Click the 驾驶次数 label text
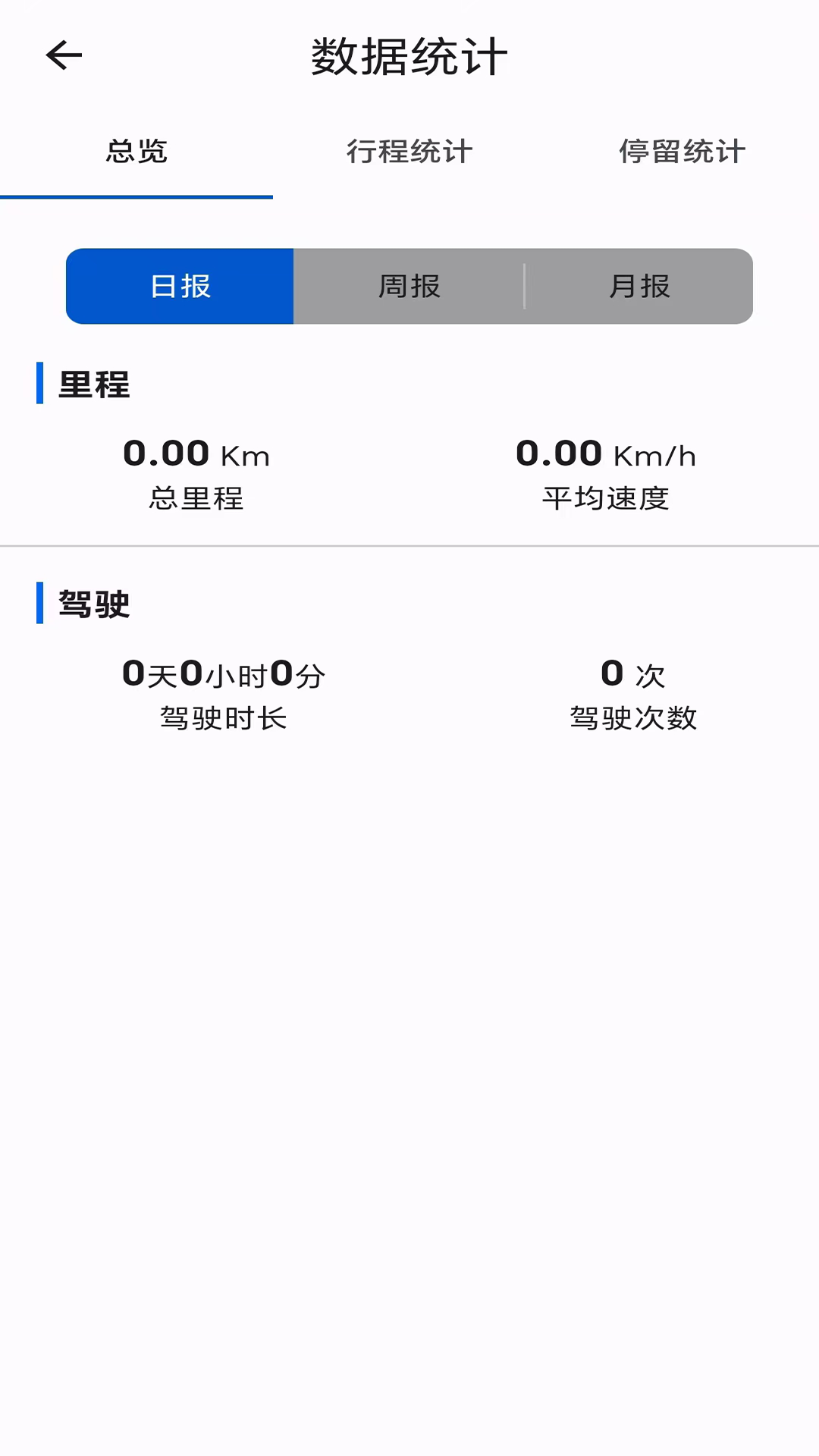 634,717
